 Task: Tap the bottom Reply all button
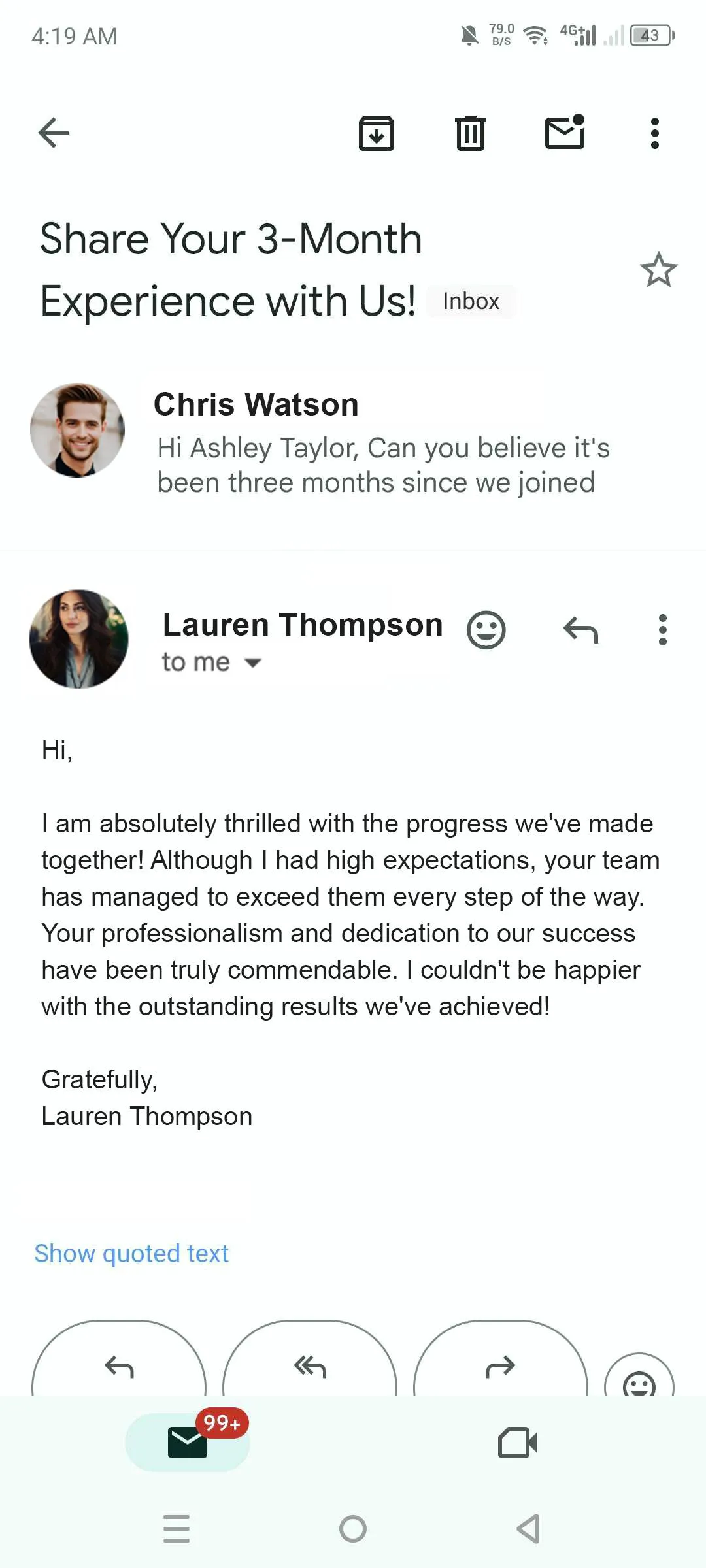point(310,1365)
